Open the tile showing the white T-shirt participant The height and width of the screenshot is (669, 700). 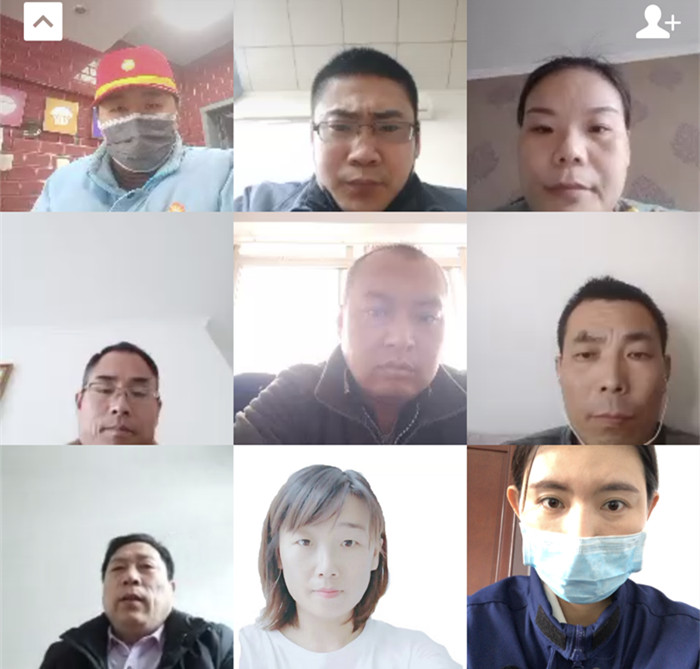click(349, 557)
